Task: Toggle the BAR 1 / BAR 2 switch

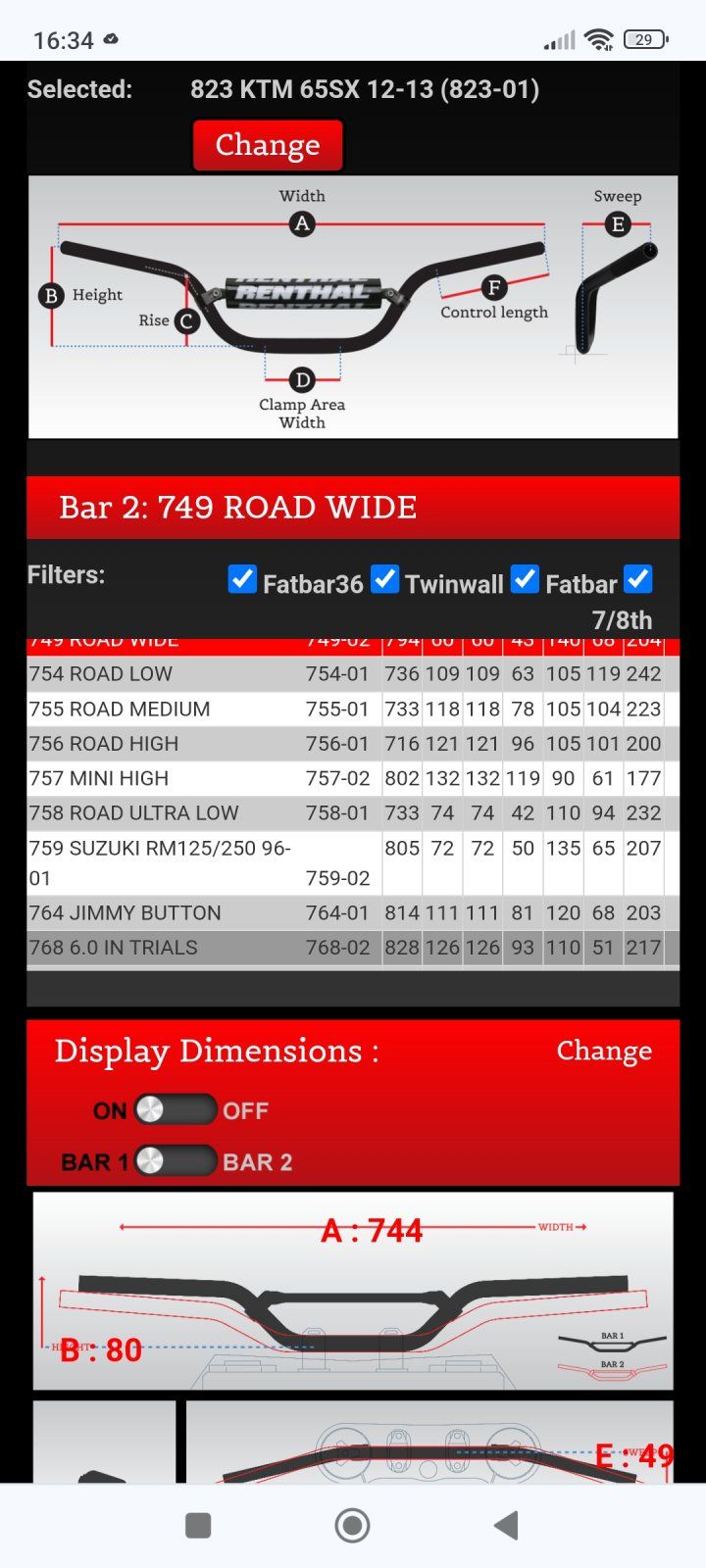Action: 175,1161
